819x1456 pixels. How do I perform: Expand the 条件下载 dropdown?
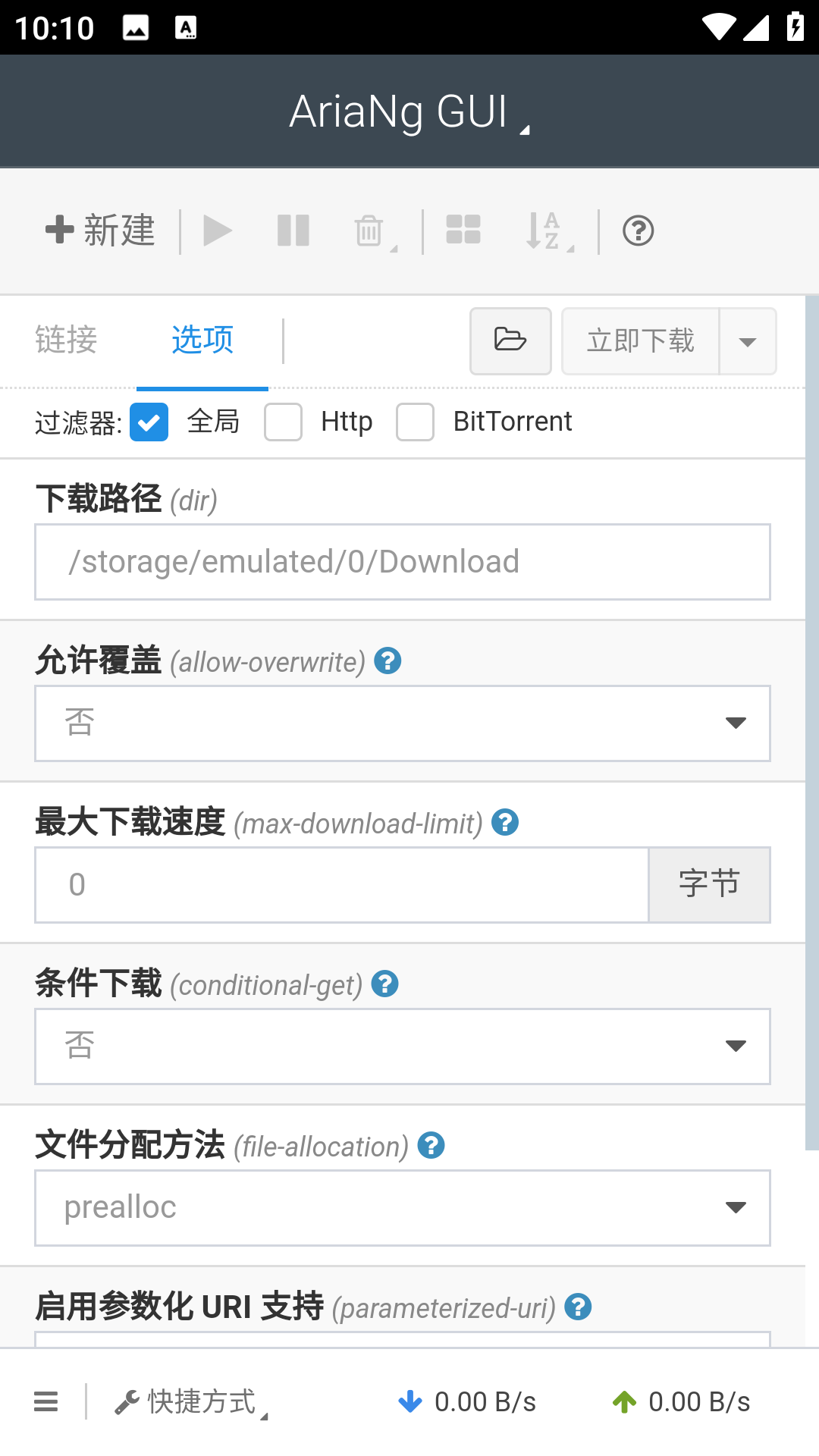[402, 1046]
